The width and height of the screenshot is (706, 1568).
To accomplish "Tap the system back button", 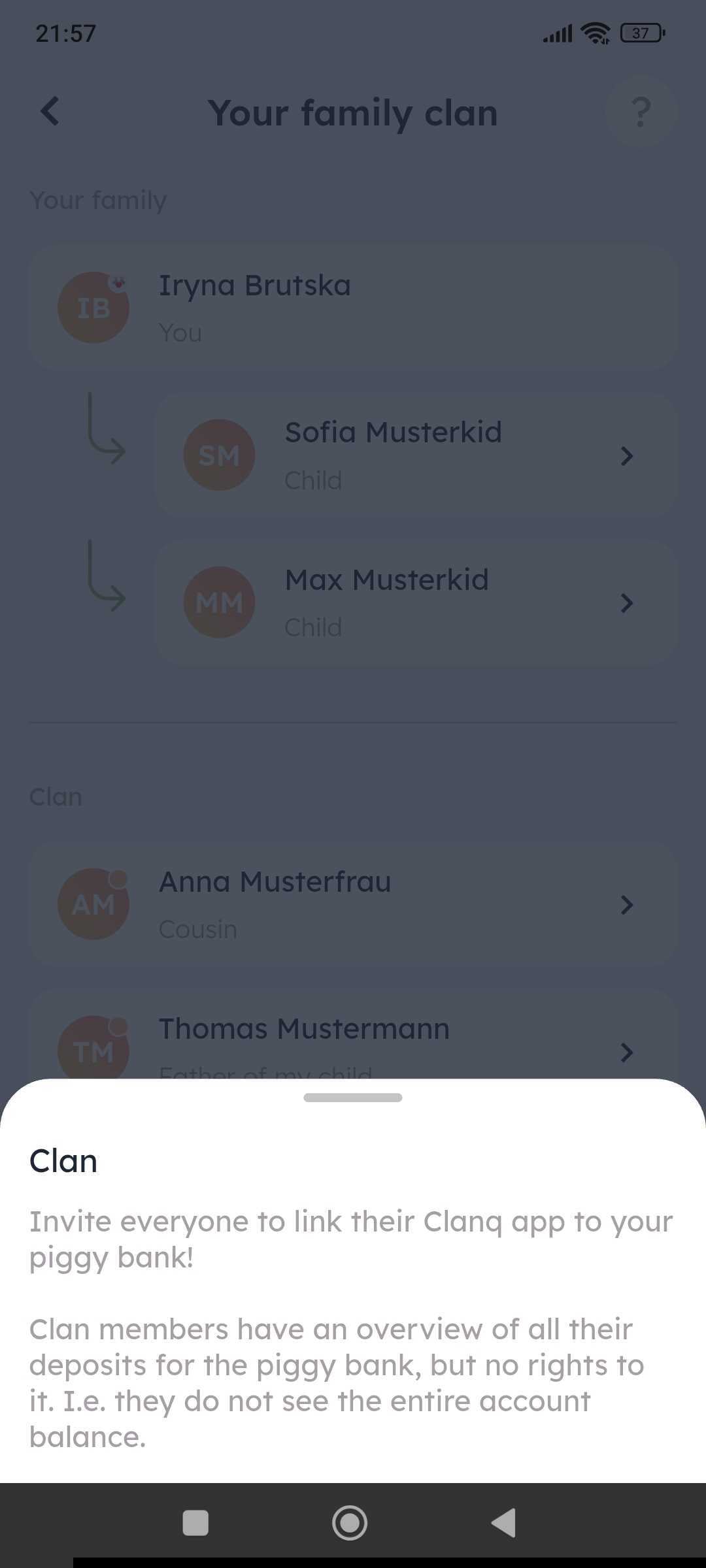I will pos(504,1524).
